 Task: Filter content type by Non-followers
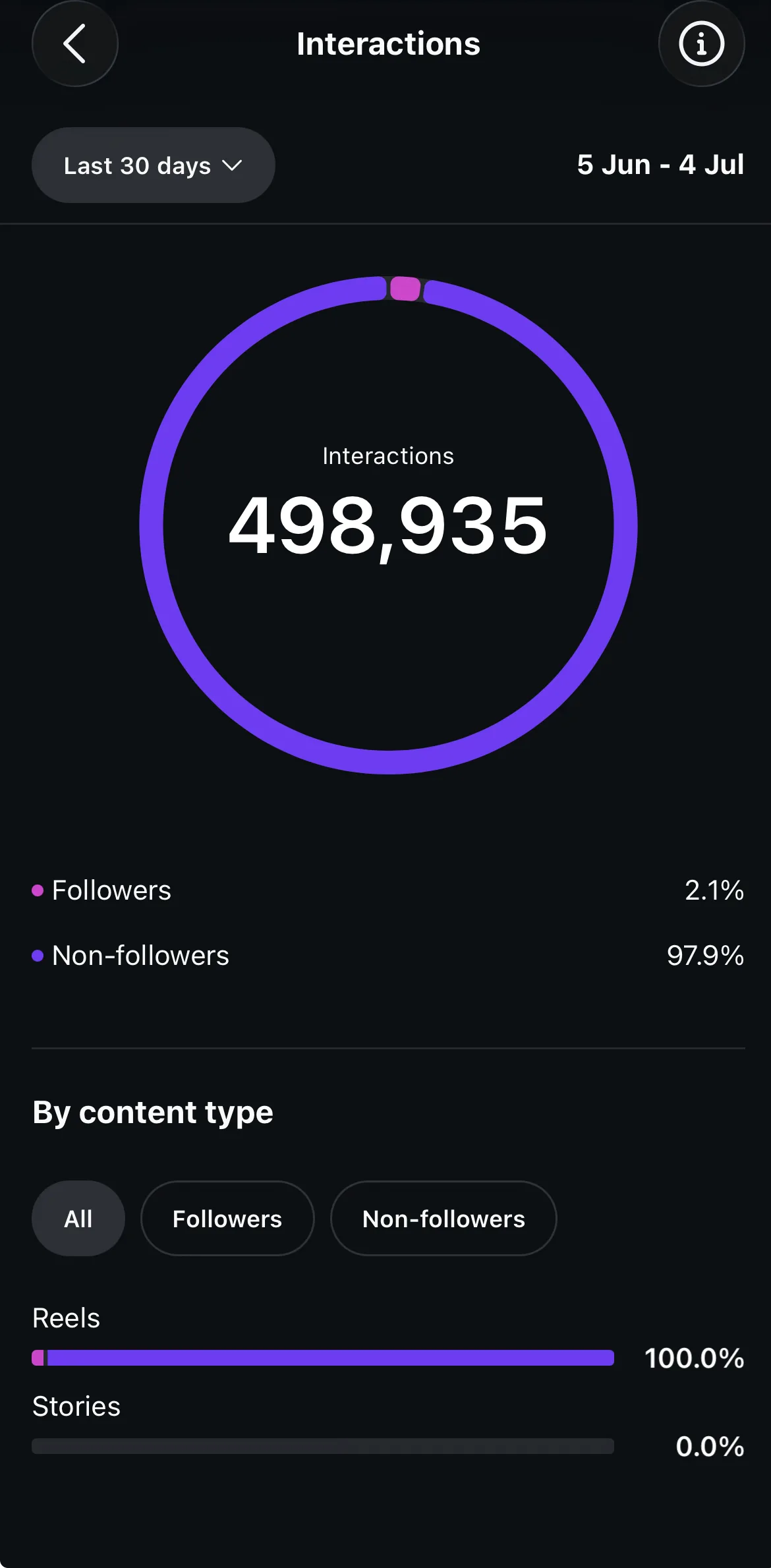pos(443,1219)
